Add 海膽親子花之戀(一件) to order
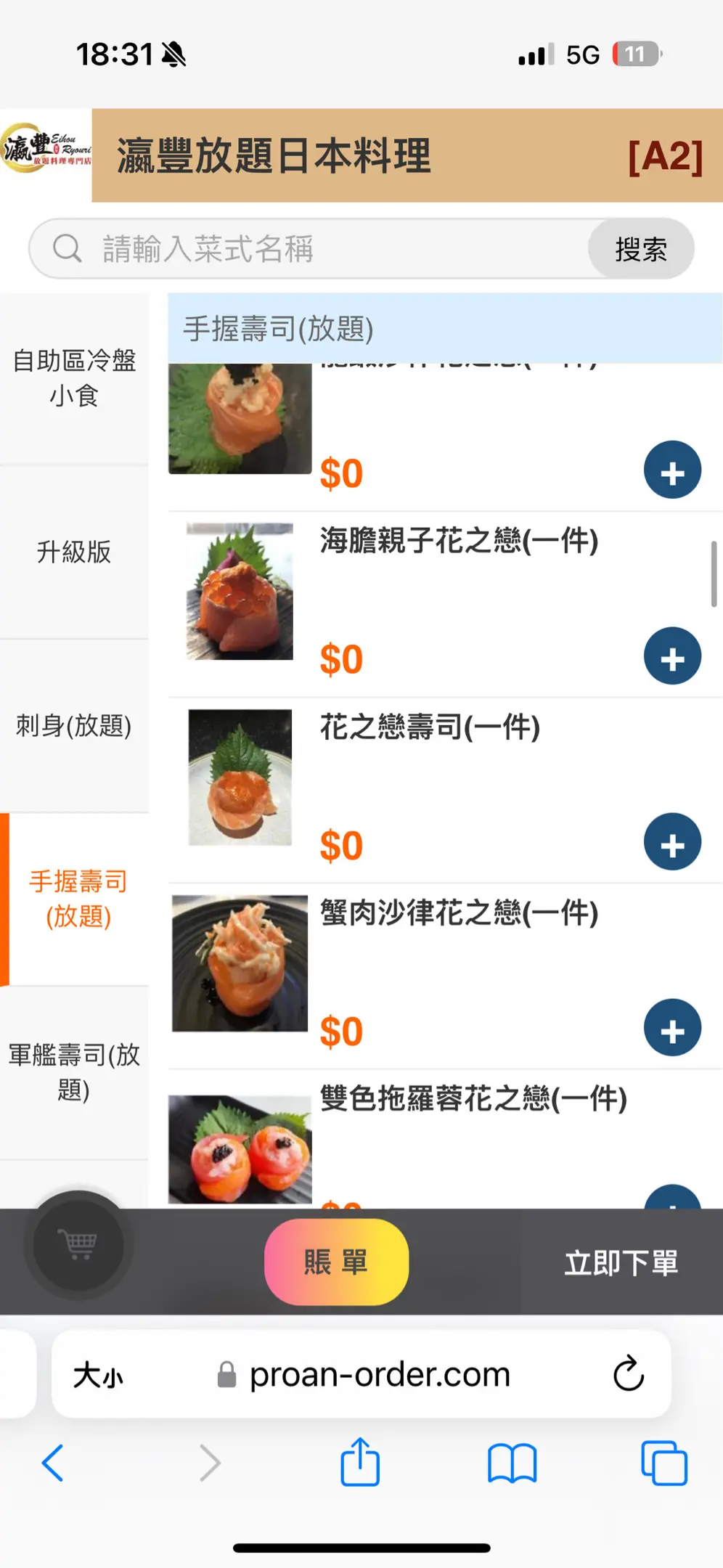 (x=672, y=656)
